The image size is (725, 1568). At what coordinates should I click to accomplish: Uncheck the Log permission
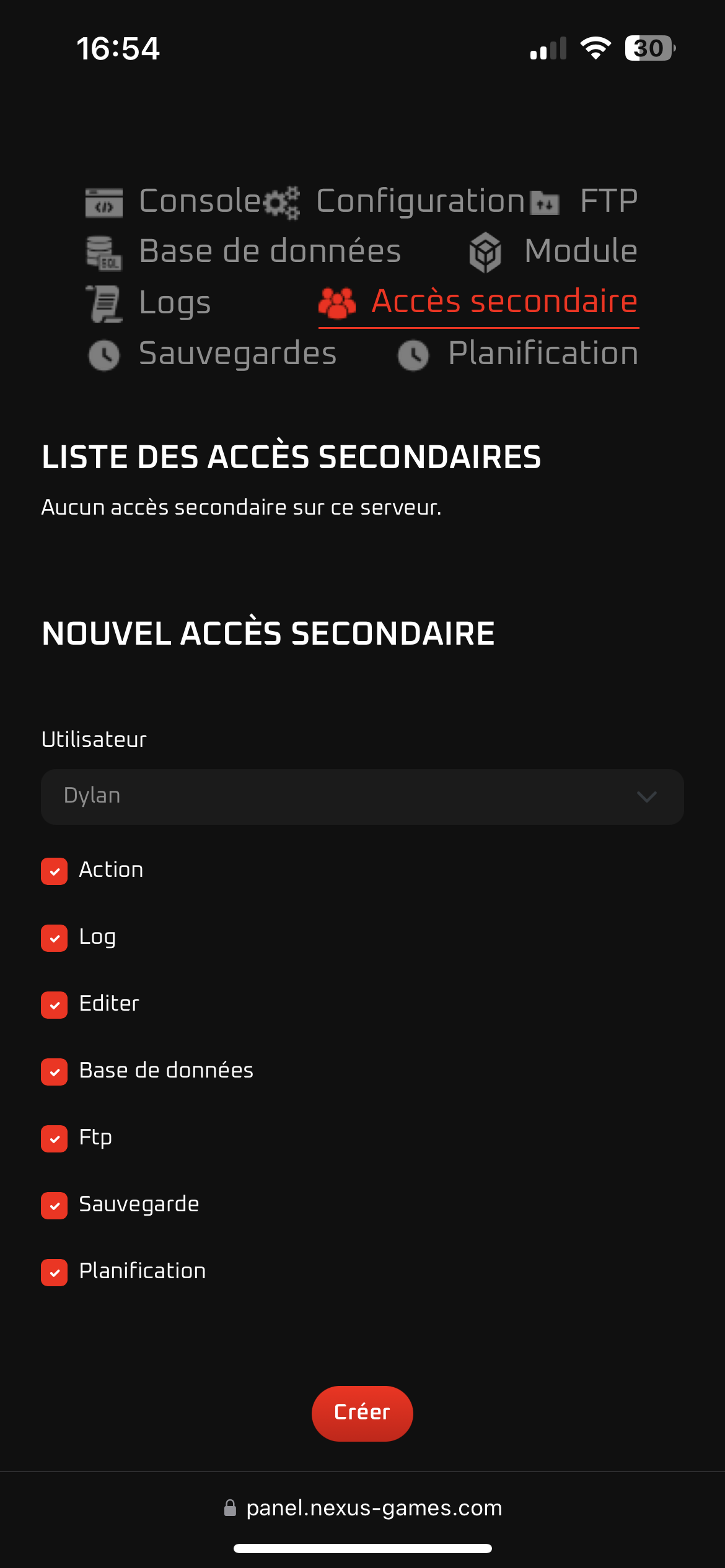pyautogui.click(x=55, y=938)
